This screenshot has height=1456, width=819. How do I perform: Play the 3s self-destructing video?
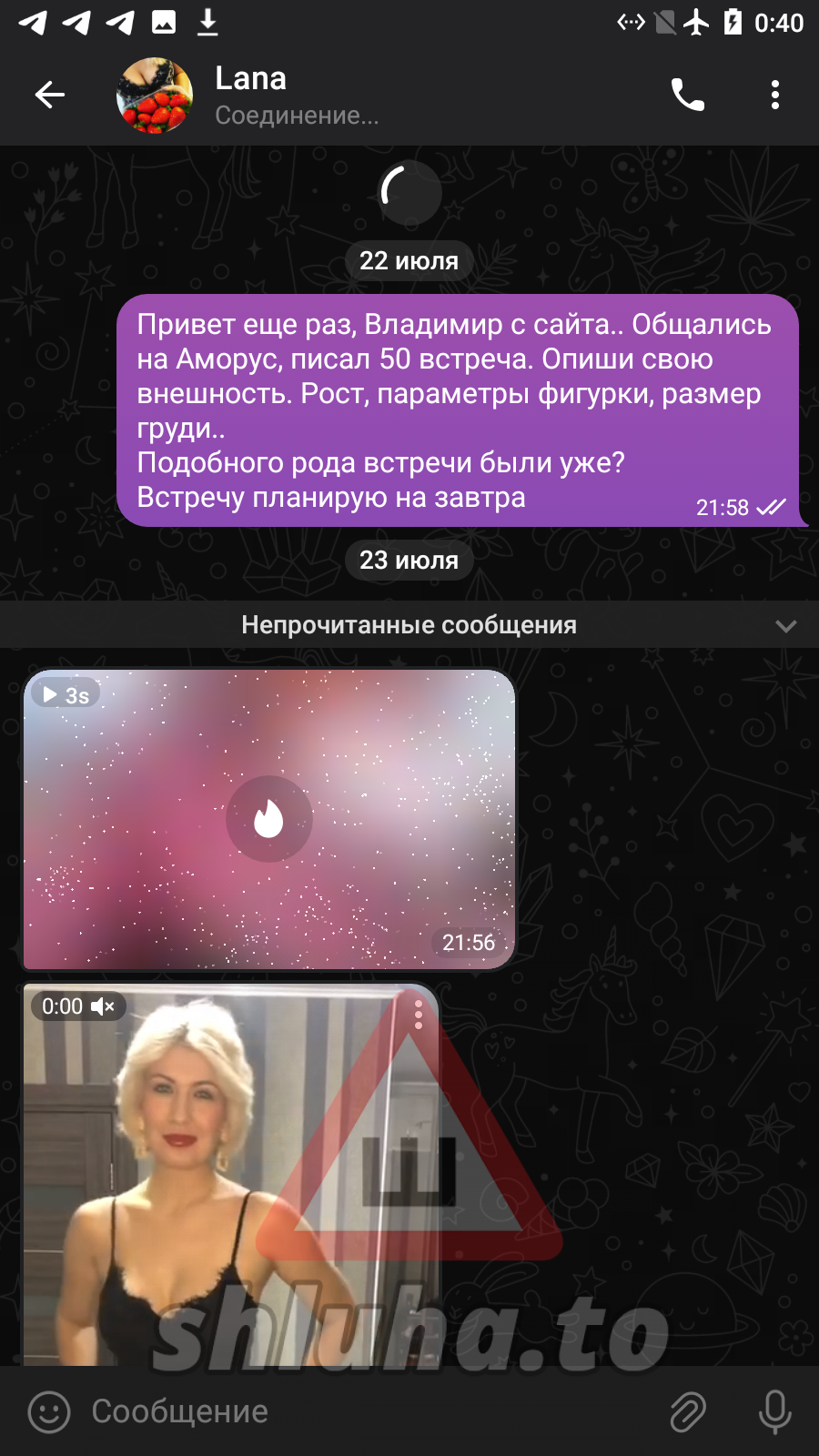point(268,819)
